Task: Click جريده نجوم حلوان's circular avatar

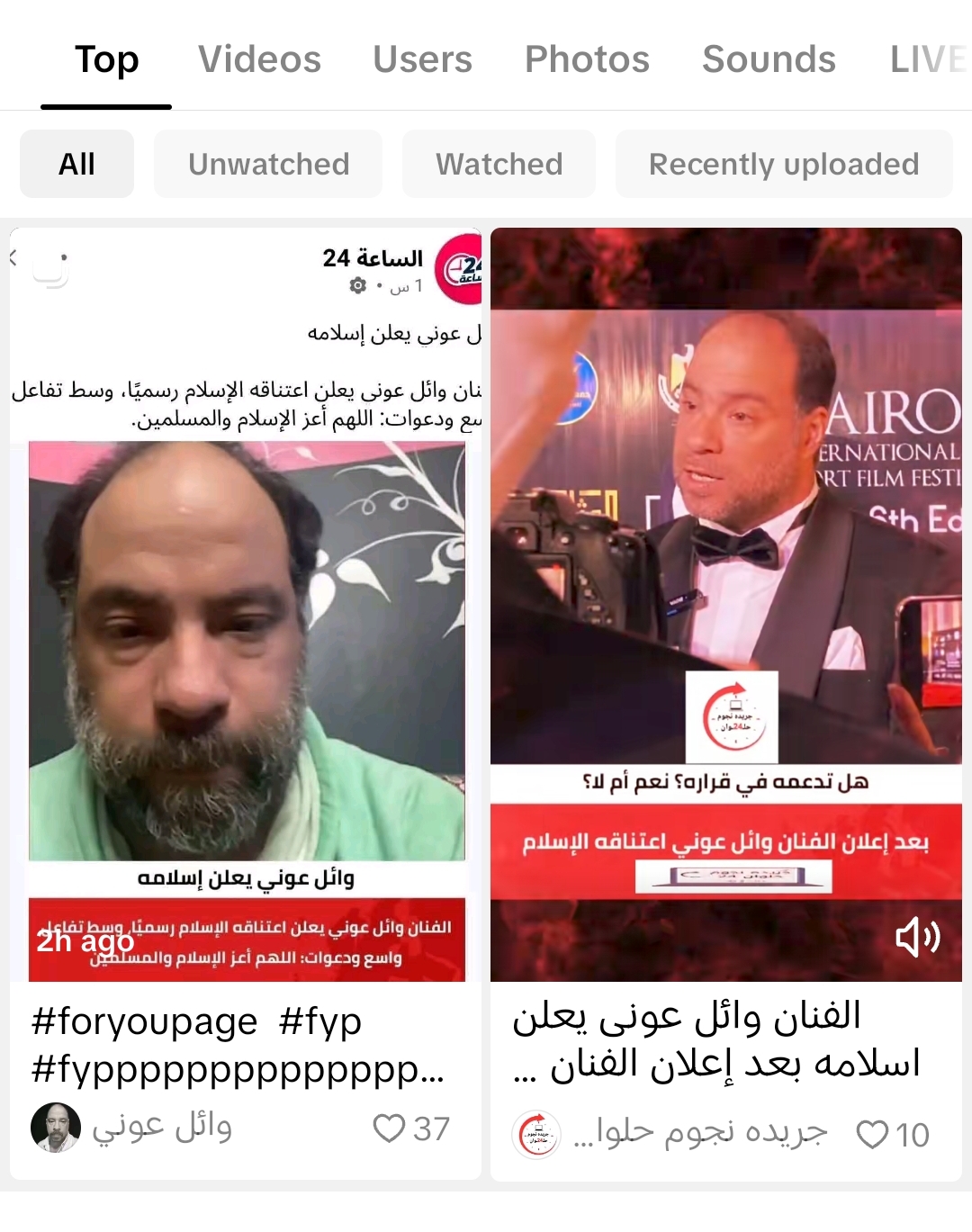Action: point(536,1135)
